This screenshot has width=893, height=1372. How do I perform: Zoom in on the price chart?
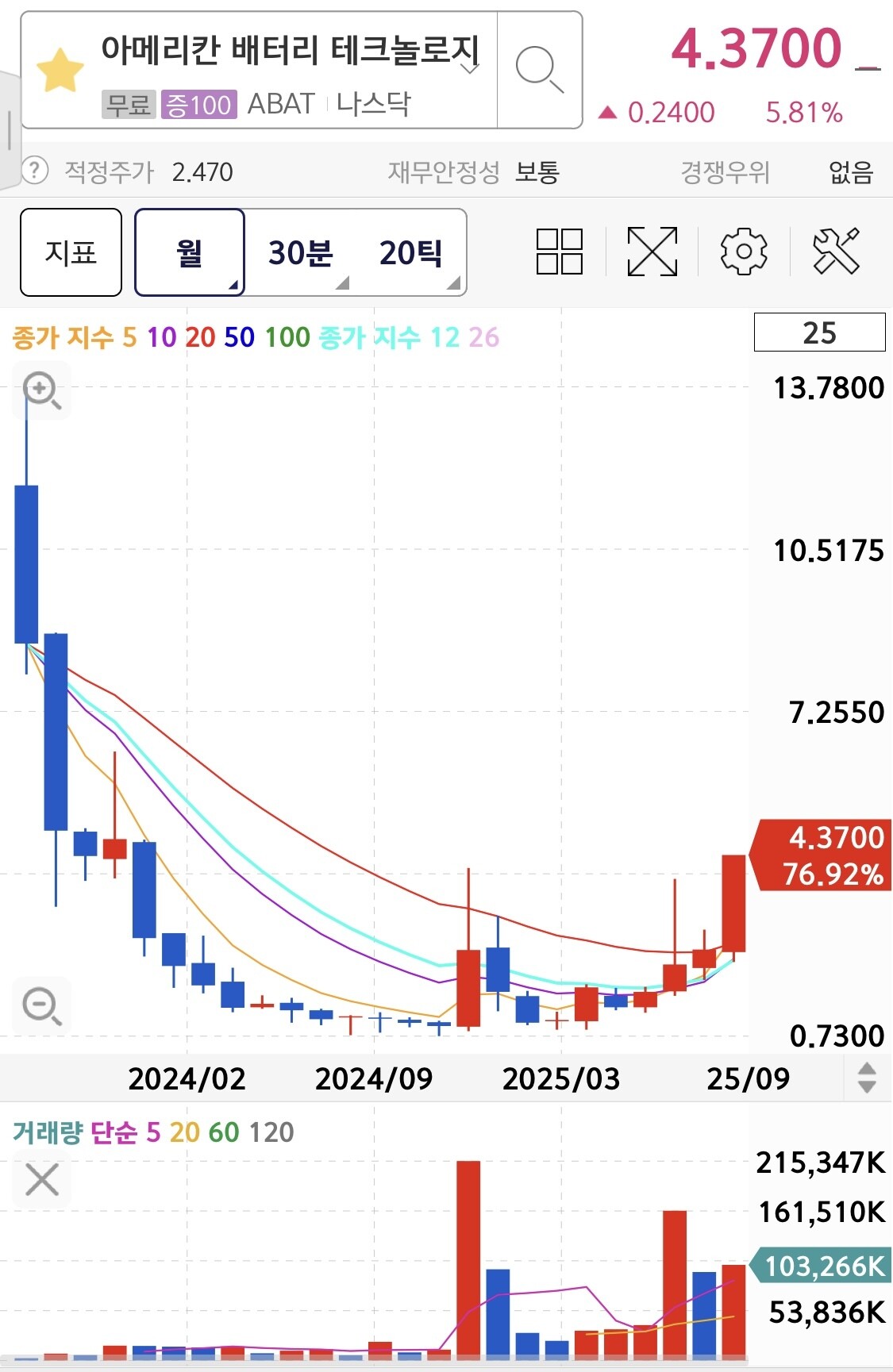(41, 390)
